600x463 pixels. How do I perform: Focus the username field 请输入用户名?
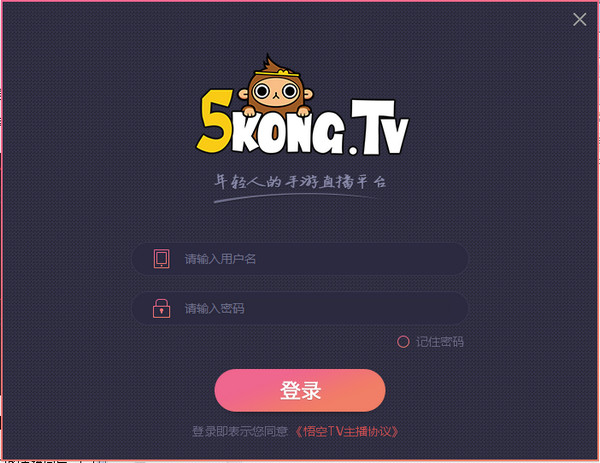coord(310,259)
